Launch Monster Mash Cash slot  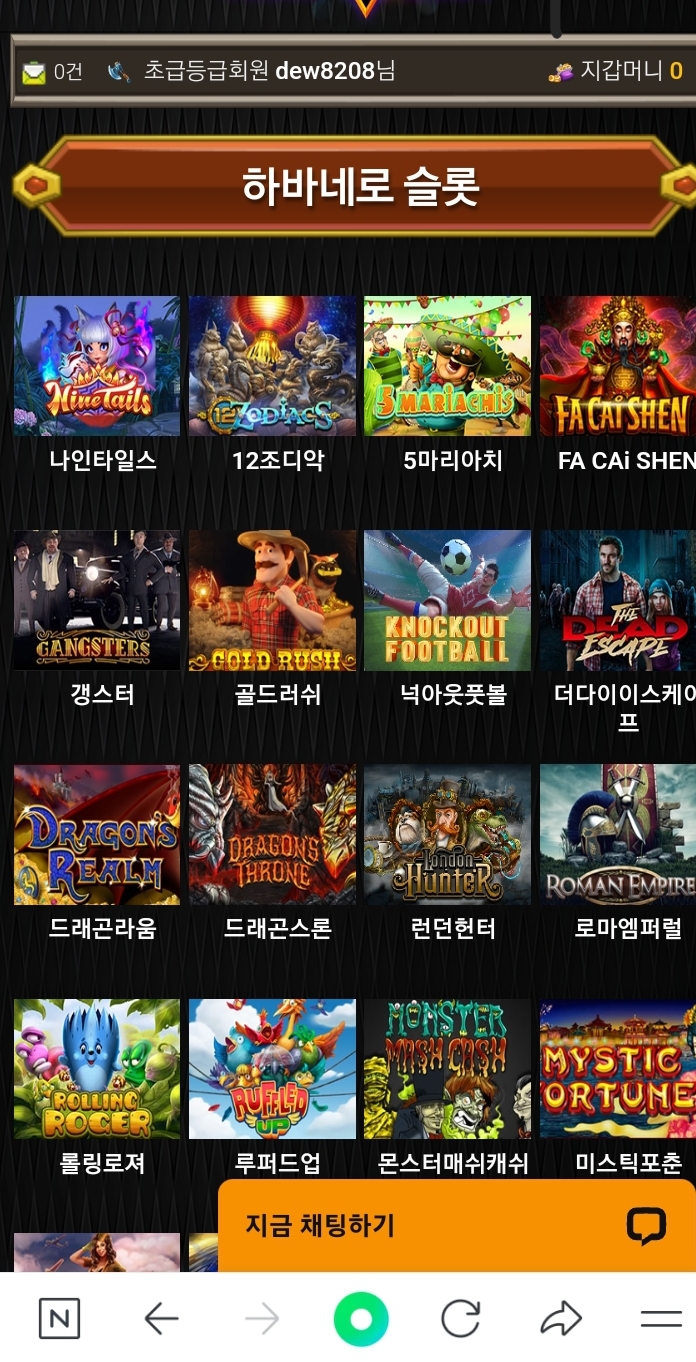pyautogui.click(x=447, y=1069)
